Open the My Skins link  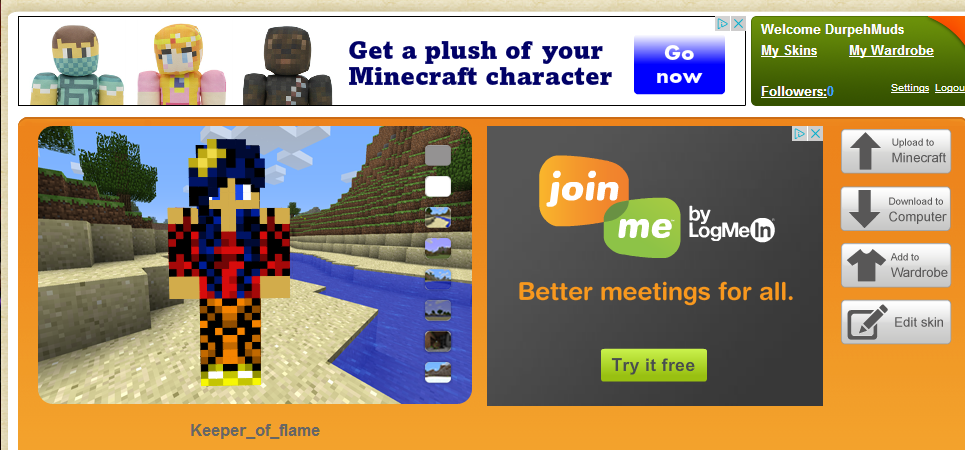click(789, 51)
